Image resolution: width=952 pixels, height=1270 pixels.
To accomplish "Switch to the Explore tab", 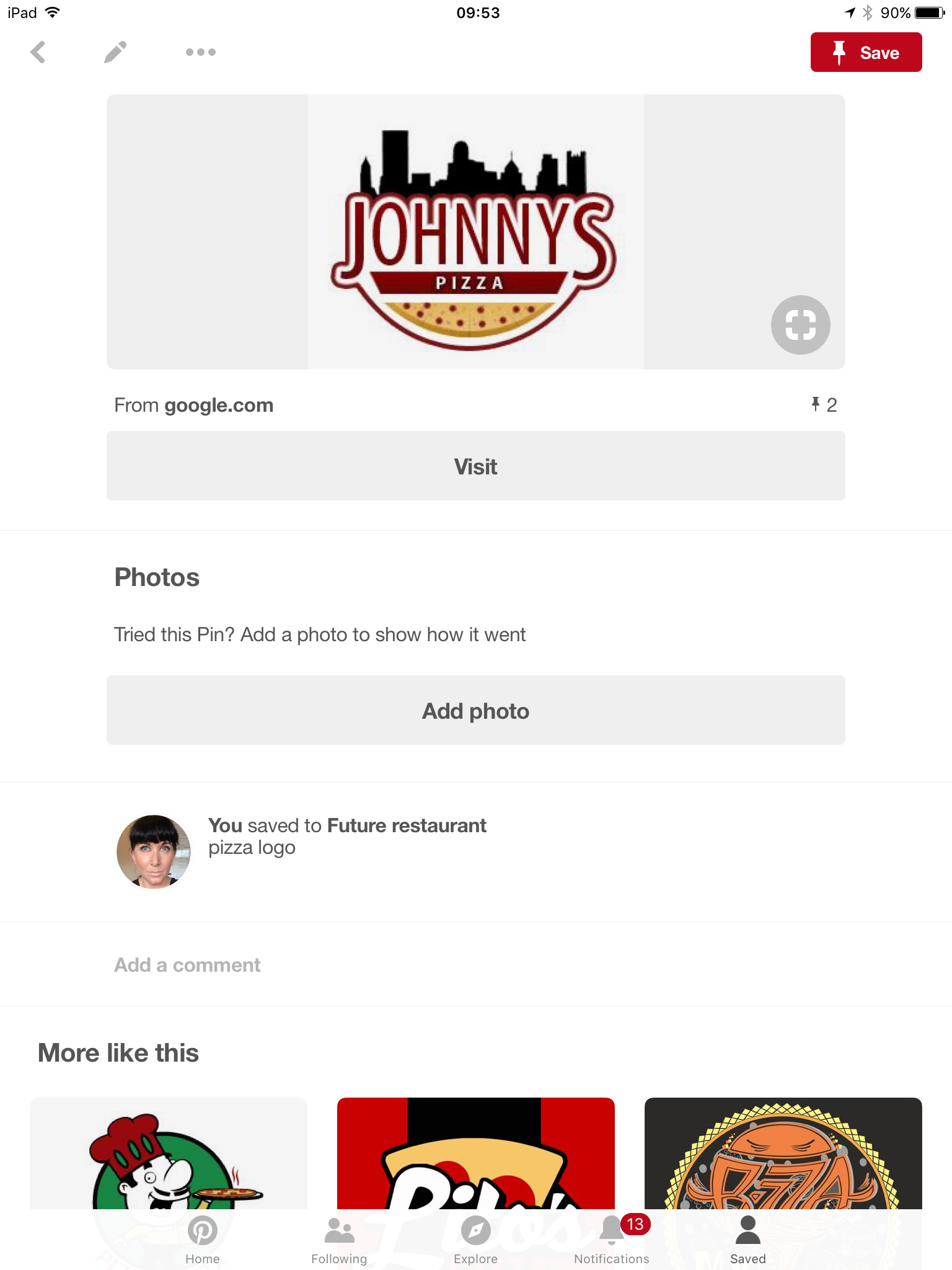I will 475,1239.
